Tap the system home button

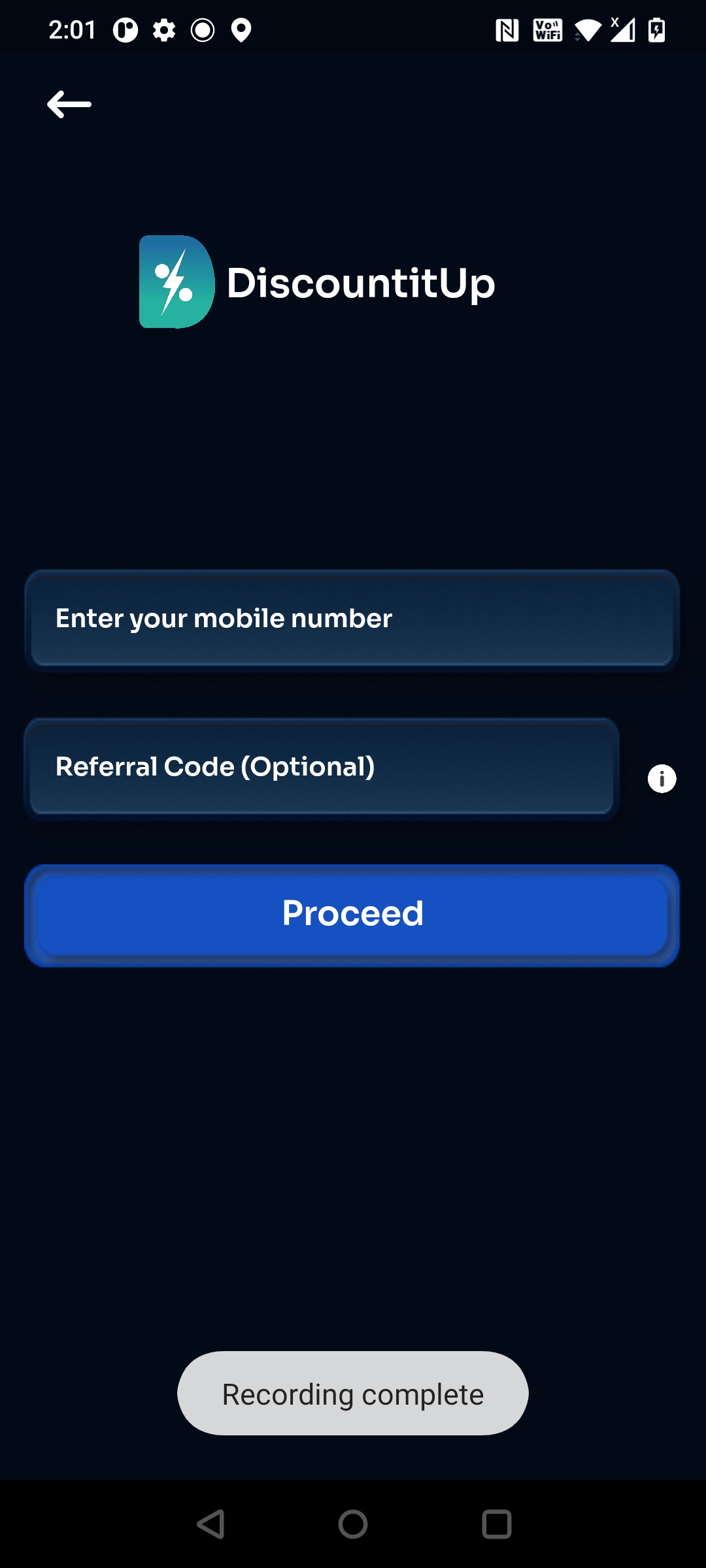point(352,1524)
